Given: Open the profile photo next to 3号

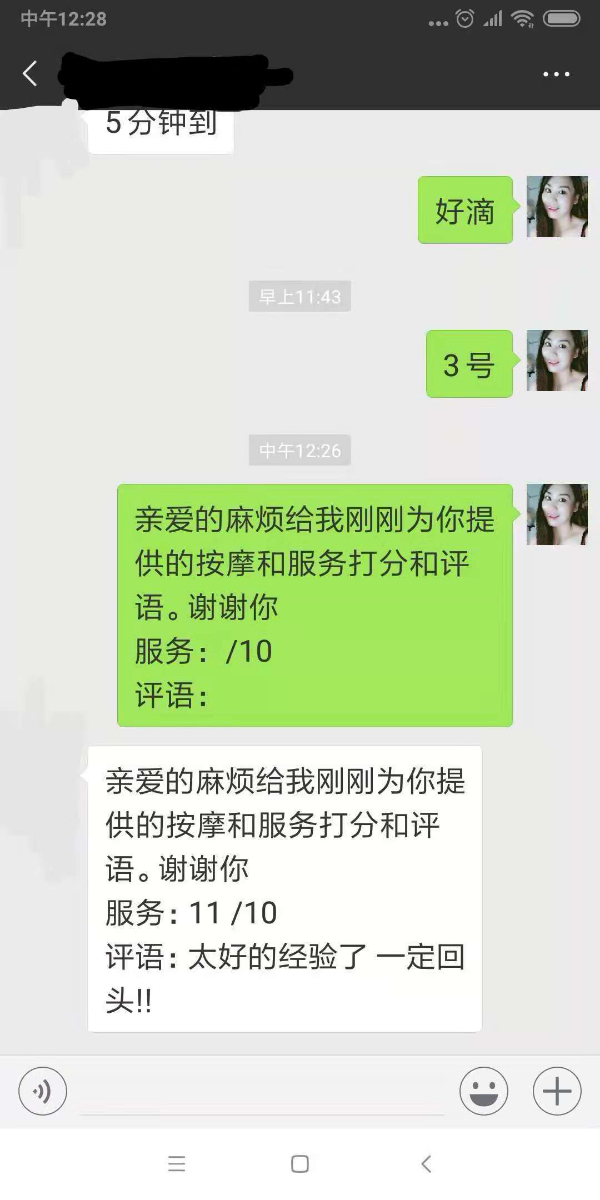Looking at the screenshot, I should 556,361.
